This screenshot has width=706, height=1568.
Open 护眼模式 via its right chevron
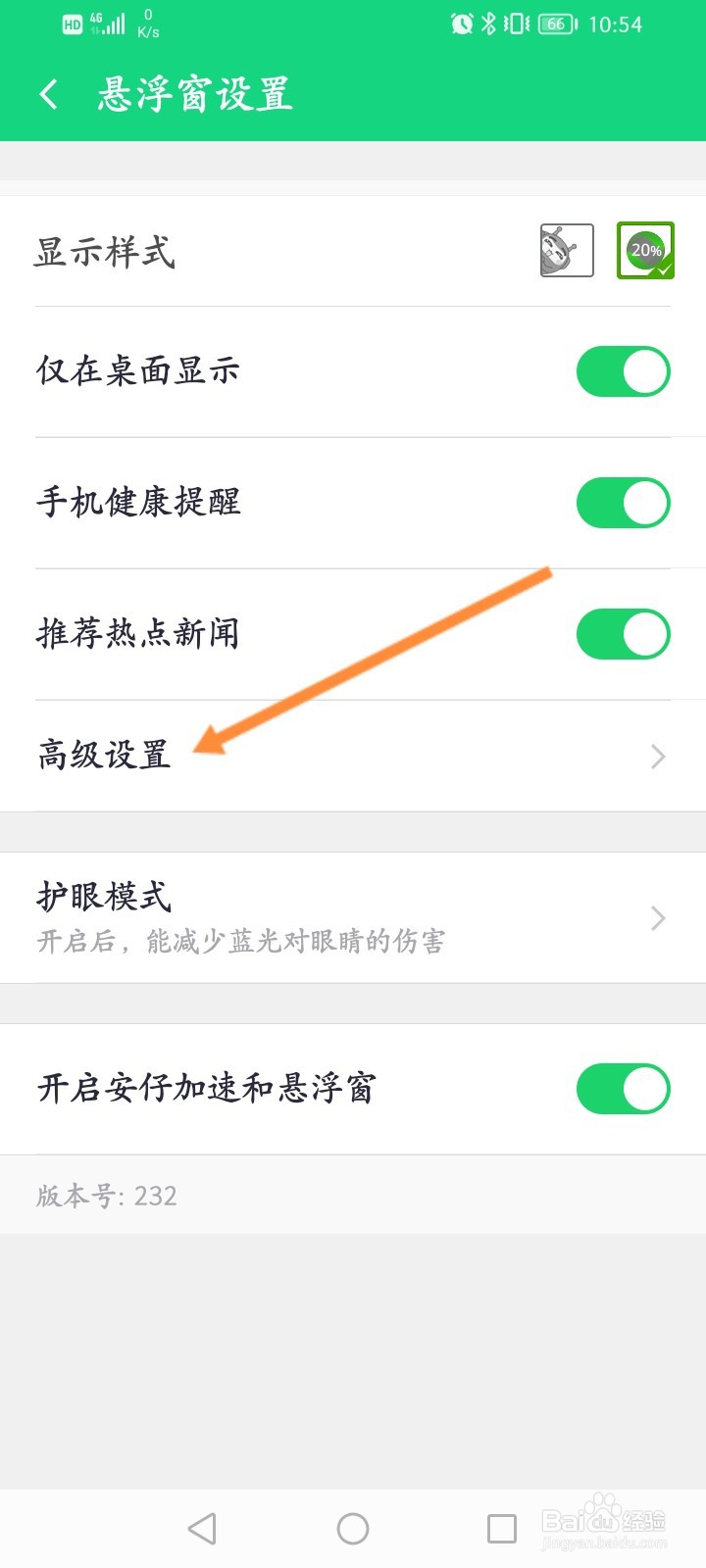click(x=657, y=917)
